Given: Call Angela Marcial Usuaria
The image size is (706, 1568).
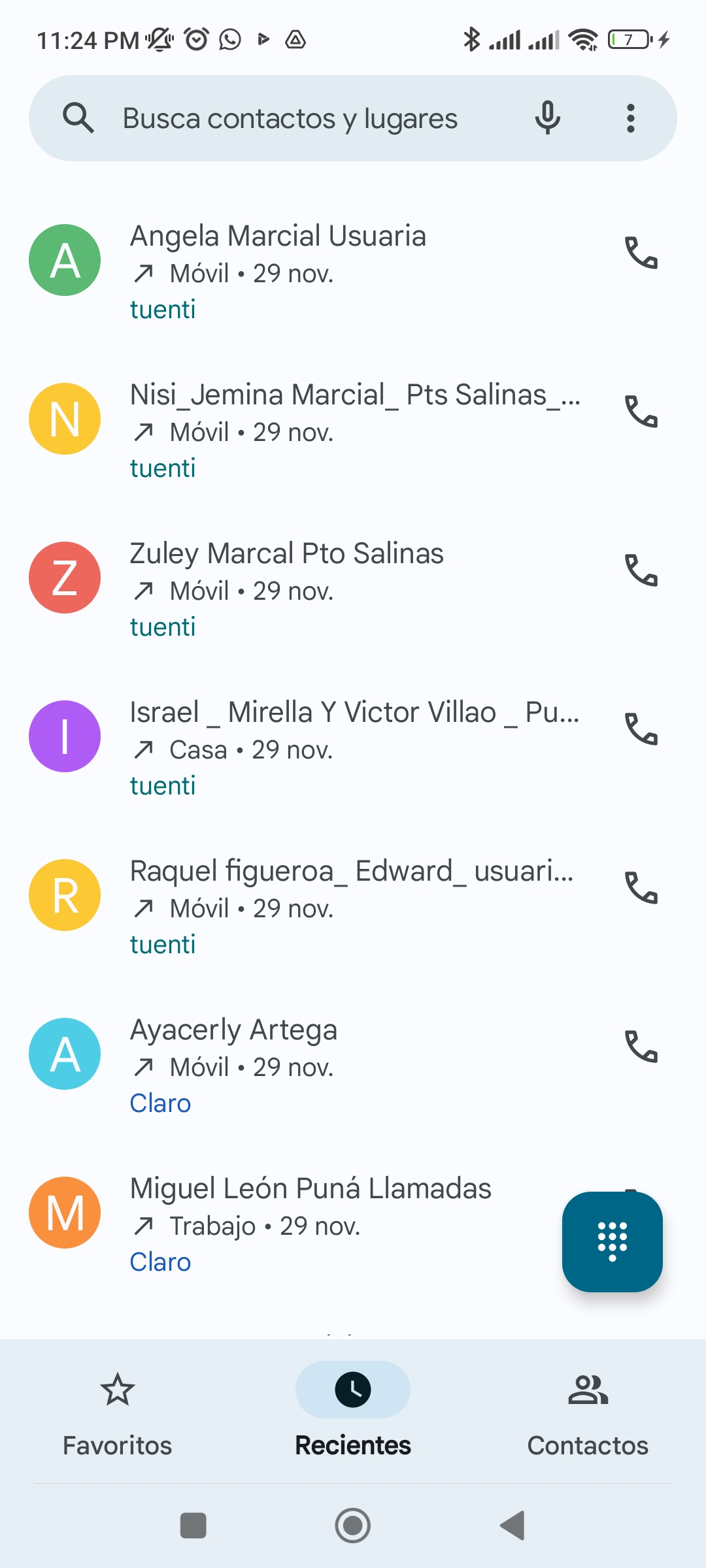Looking at the screenshot, I should (x=641, y=253).
